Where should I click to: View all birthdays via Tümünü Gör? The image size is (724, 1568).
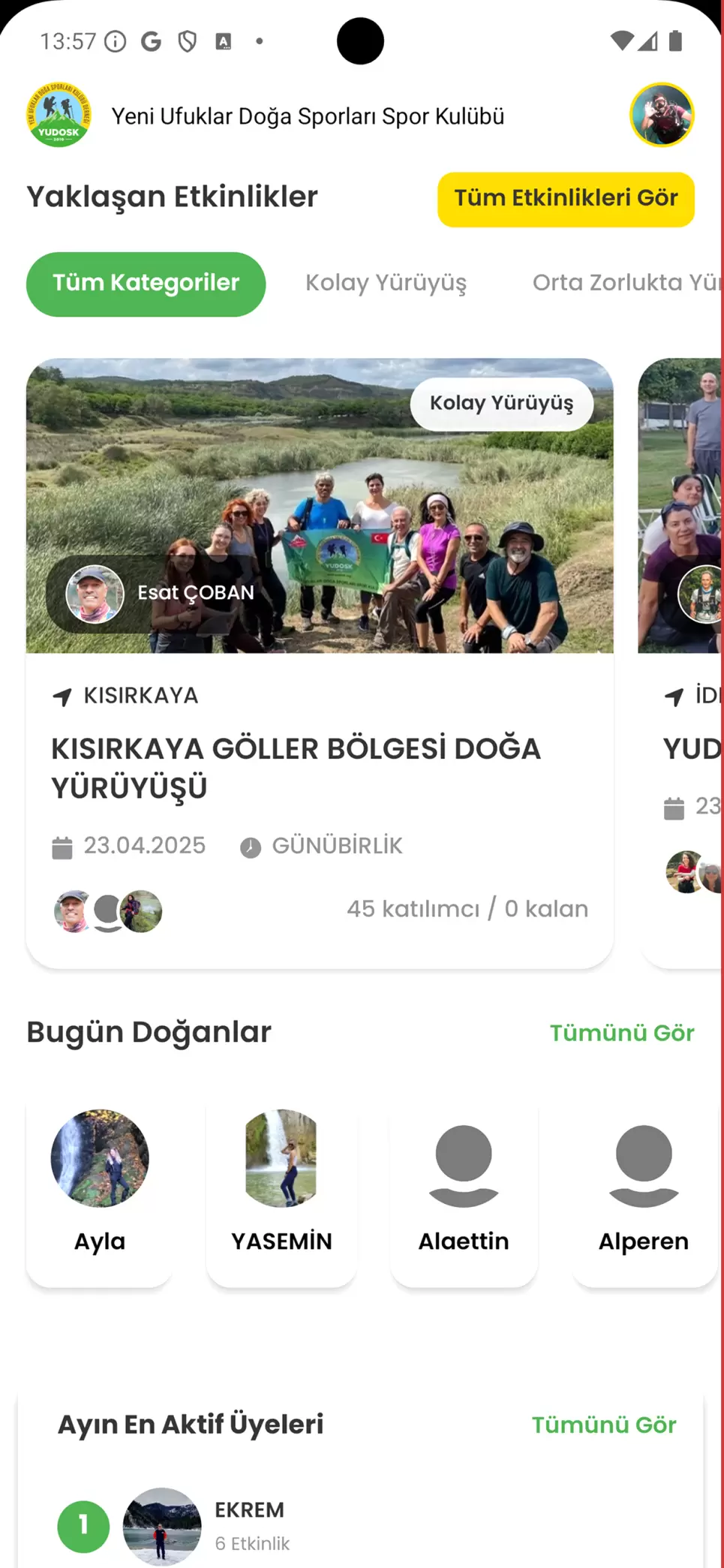pyautogui.click(x=622, y=1033)
